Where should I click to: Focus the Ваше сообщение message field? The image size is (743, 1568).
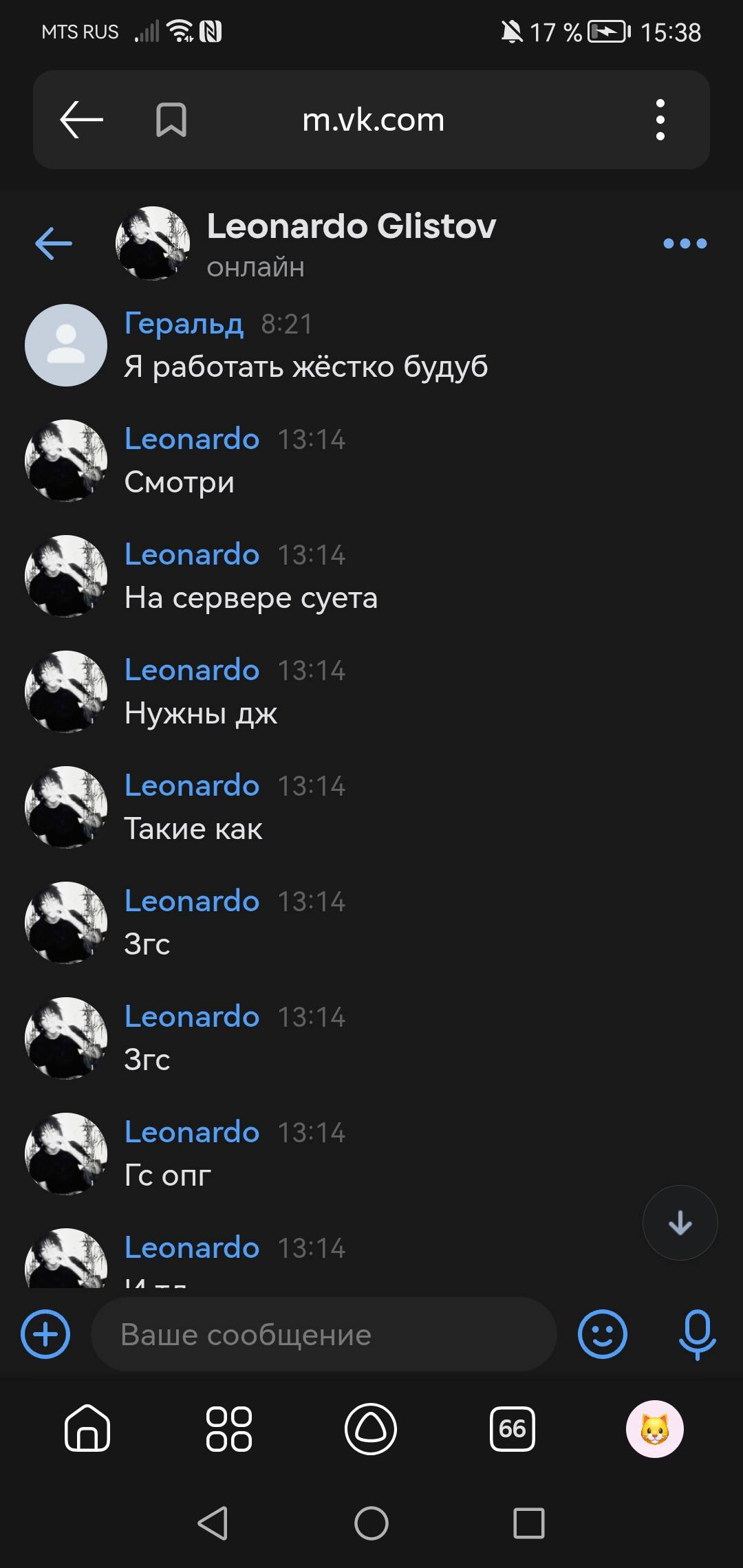pos(323,1334)
